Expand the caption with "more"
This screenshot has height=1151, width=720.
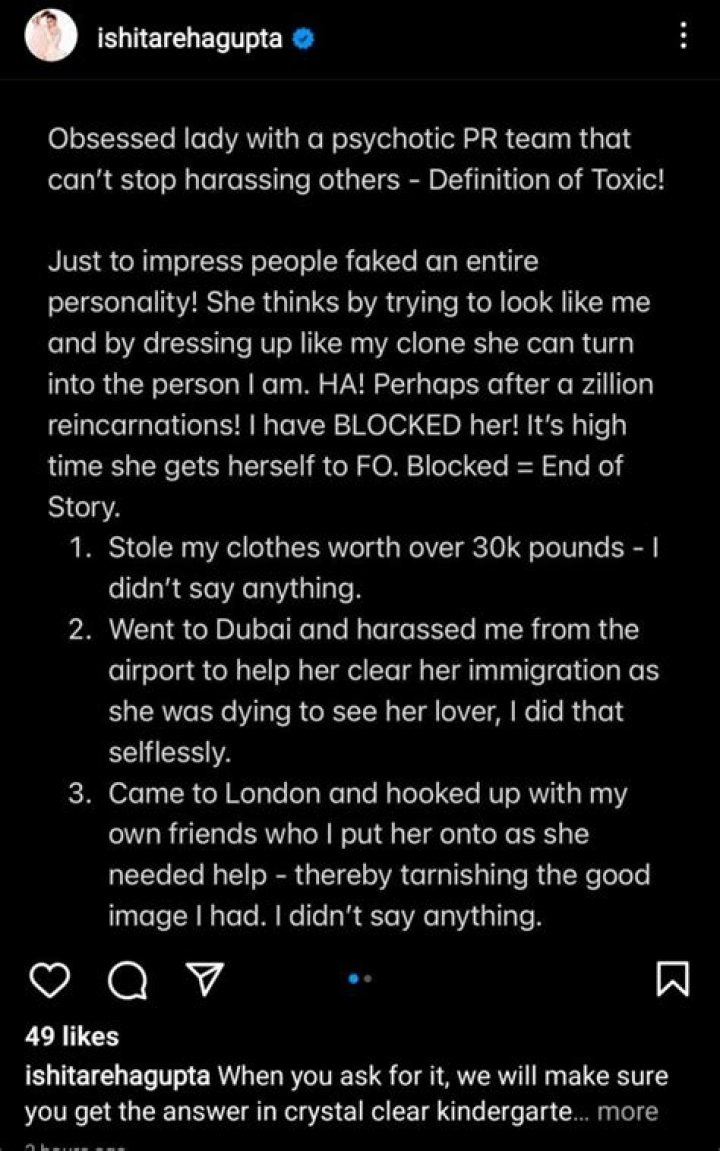click(628, 1112)
